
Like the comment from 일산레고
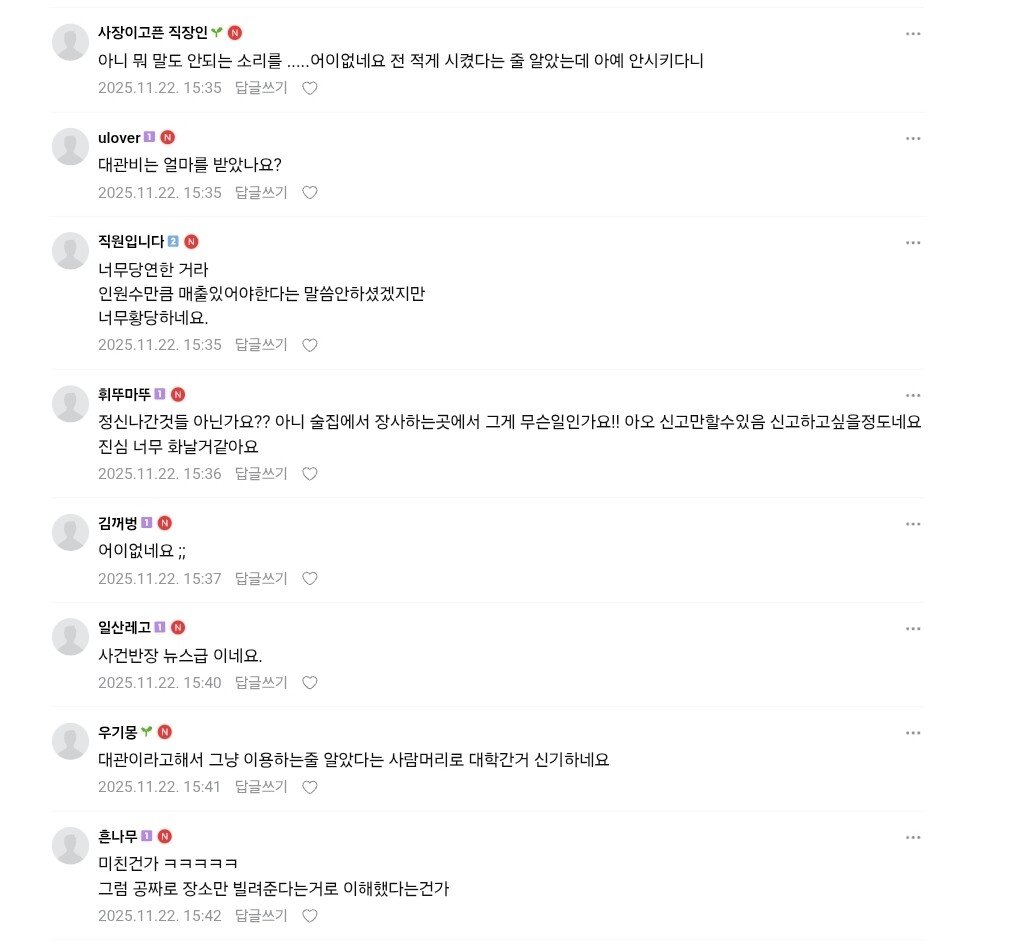pyautogui.click(x=310, y=683)
